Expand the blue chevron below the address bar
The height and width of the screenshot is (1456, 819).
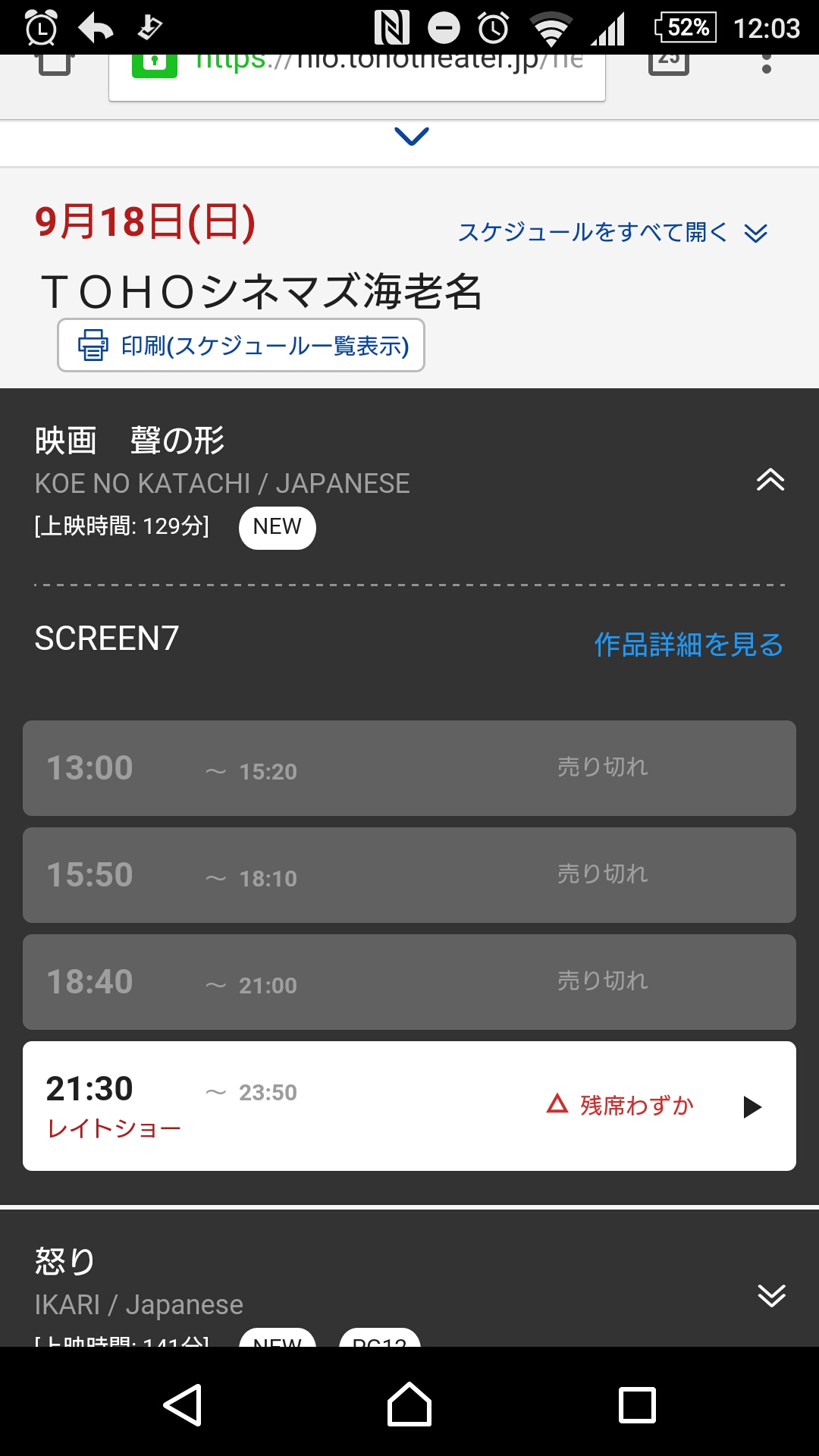coord(412,136)
